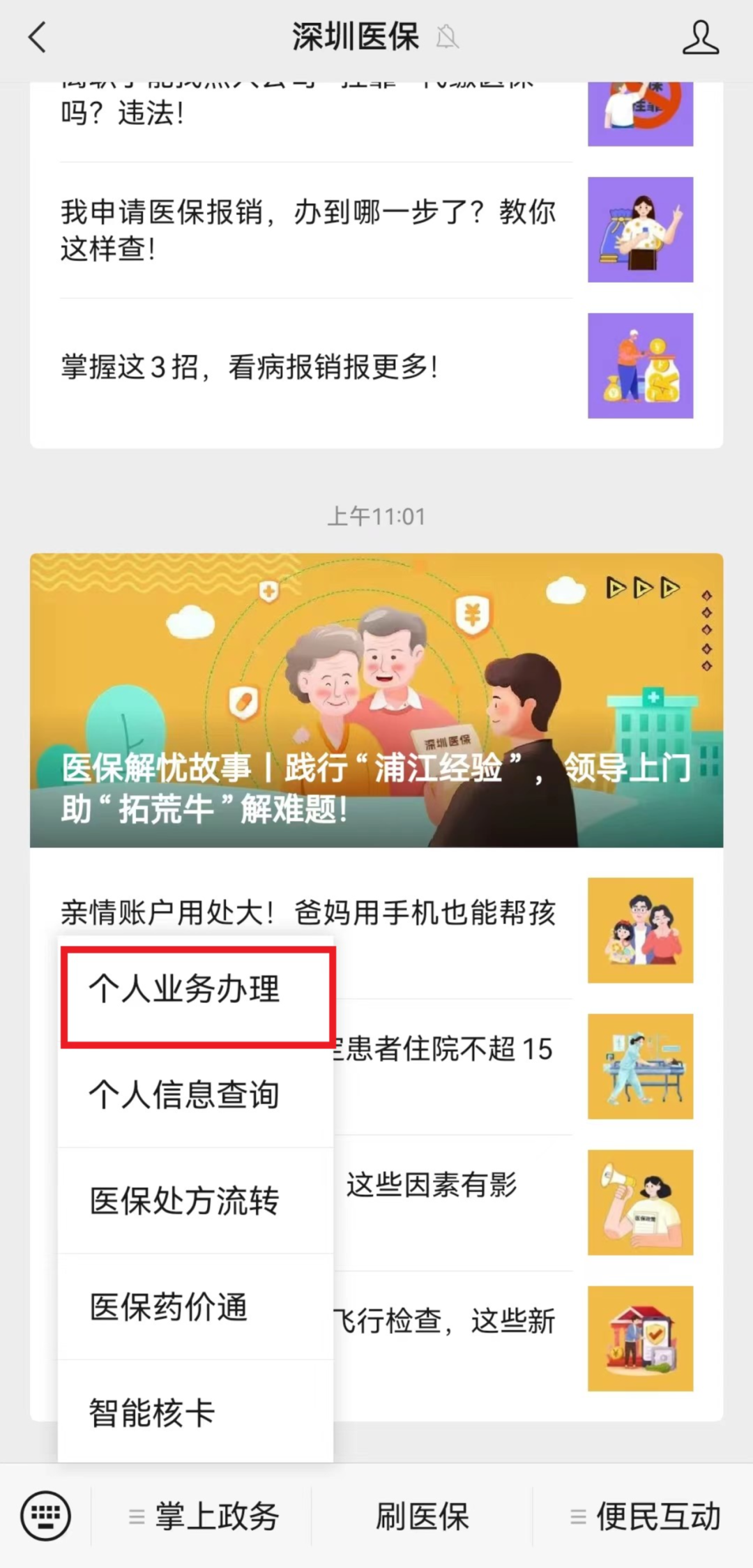The image size is (753, 1568).
Task: Open featured story 医保解忧故事 banner
Action: [x=376, y=700]
